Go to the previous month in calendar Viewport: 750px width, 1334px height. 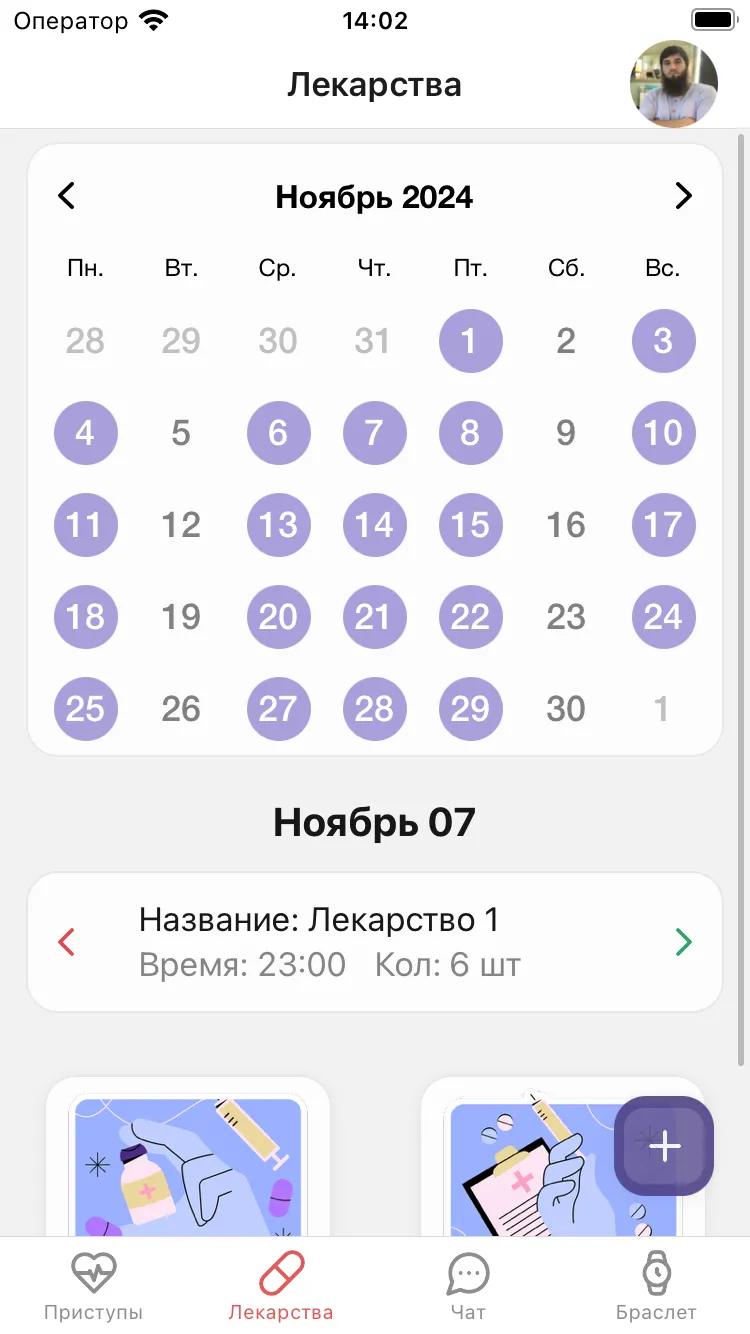click(x=67, y=196)
